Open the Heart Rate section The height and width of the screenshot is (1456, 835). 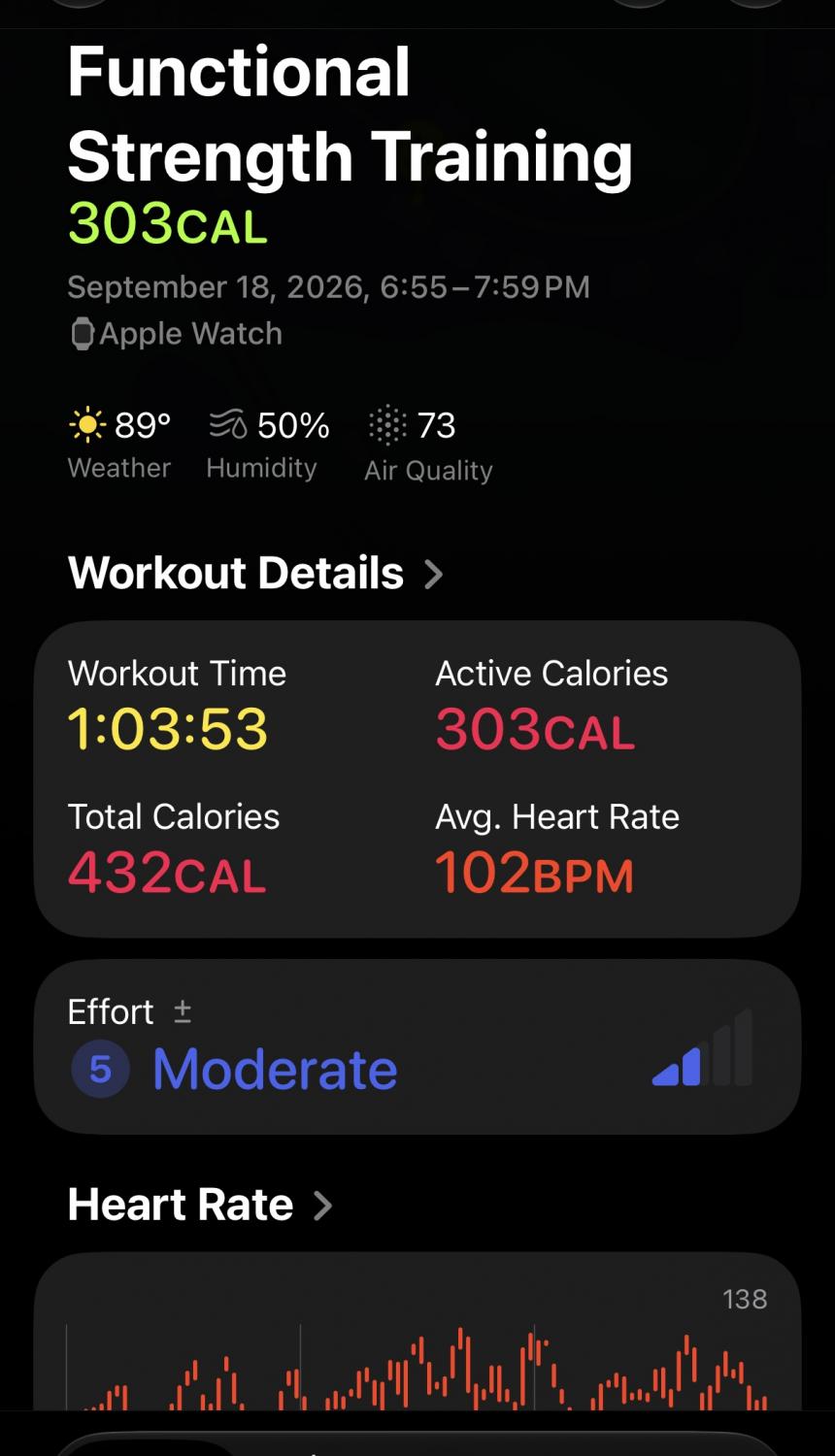point(200,1205)
